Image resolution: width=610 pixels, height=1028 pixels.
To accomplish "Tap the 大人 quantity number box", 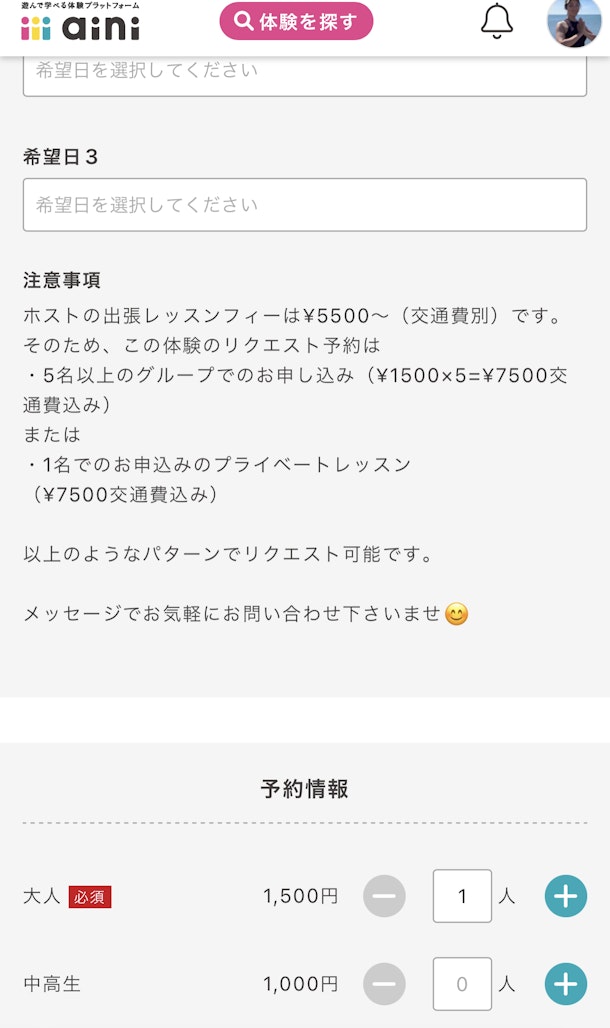I will click(462, 896).
